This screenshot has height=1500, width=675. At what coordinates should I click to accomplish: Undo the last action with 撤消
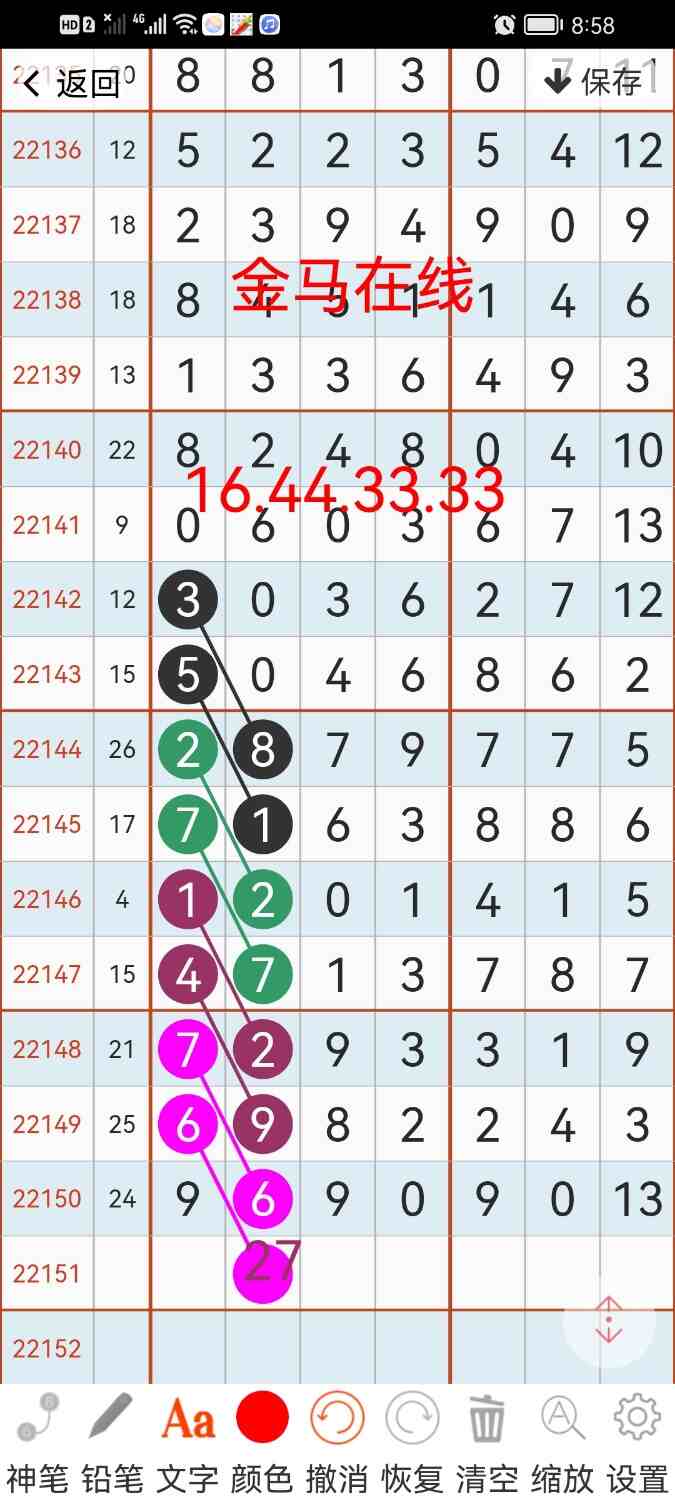coord(337,1440)
